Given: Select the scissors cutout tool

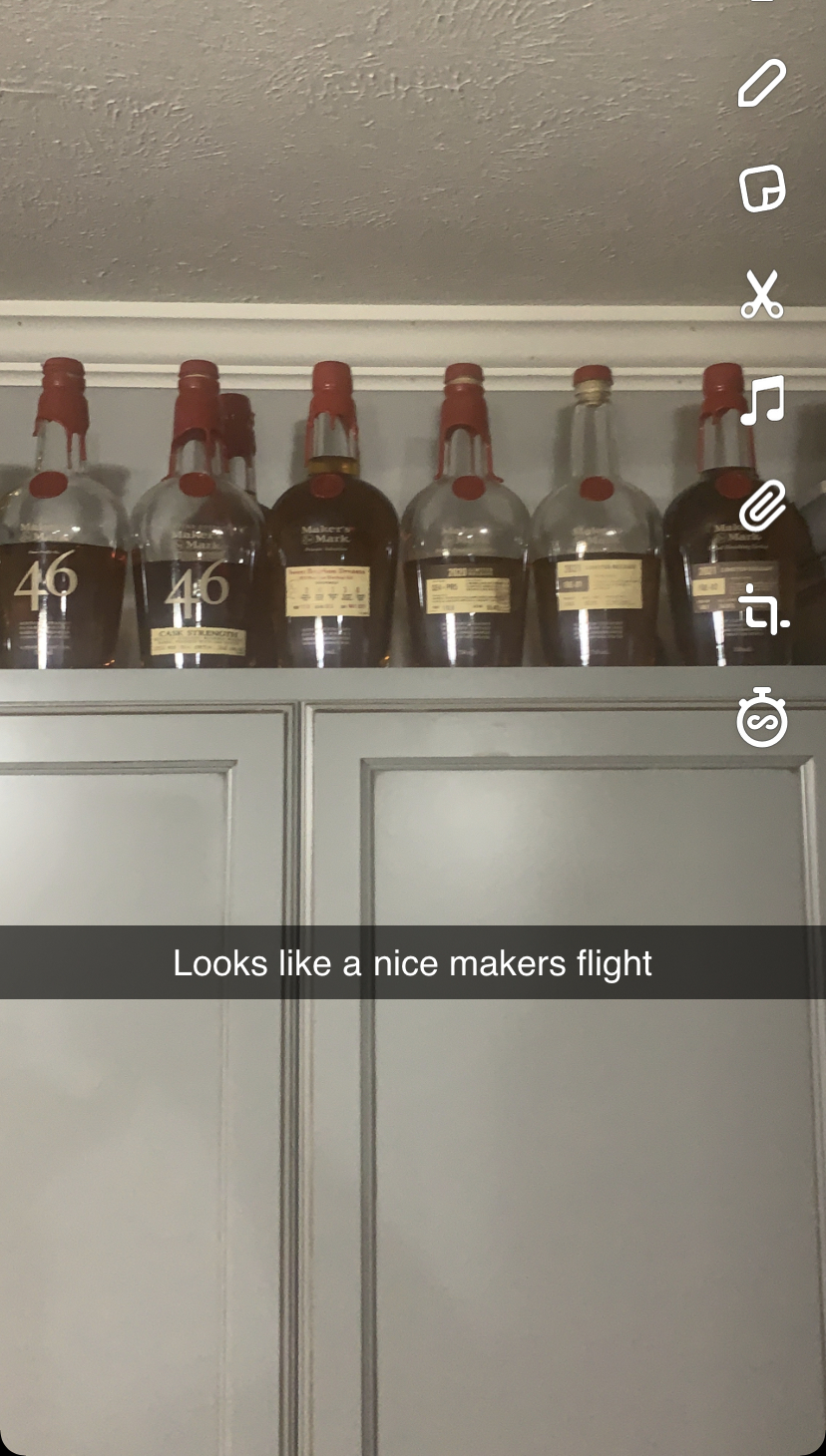Looking at the screenshot, I should (x=762, y=294).
